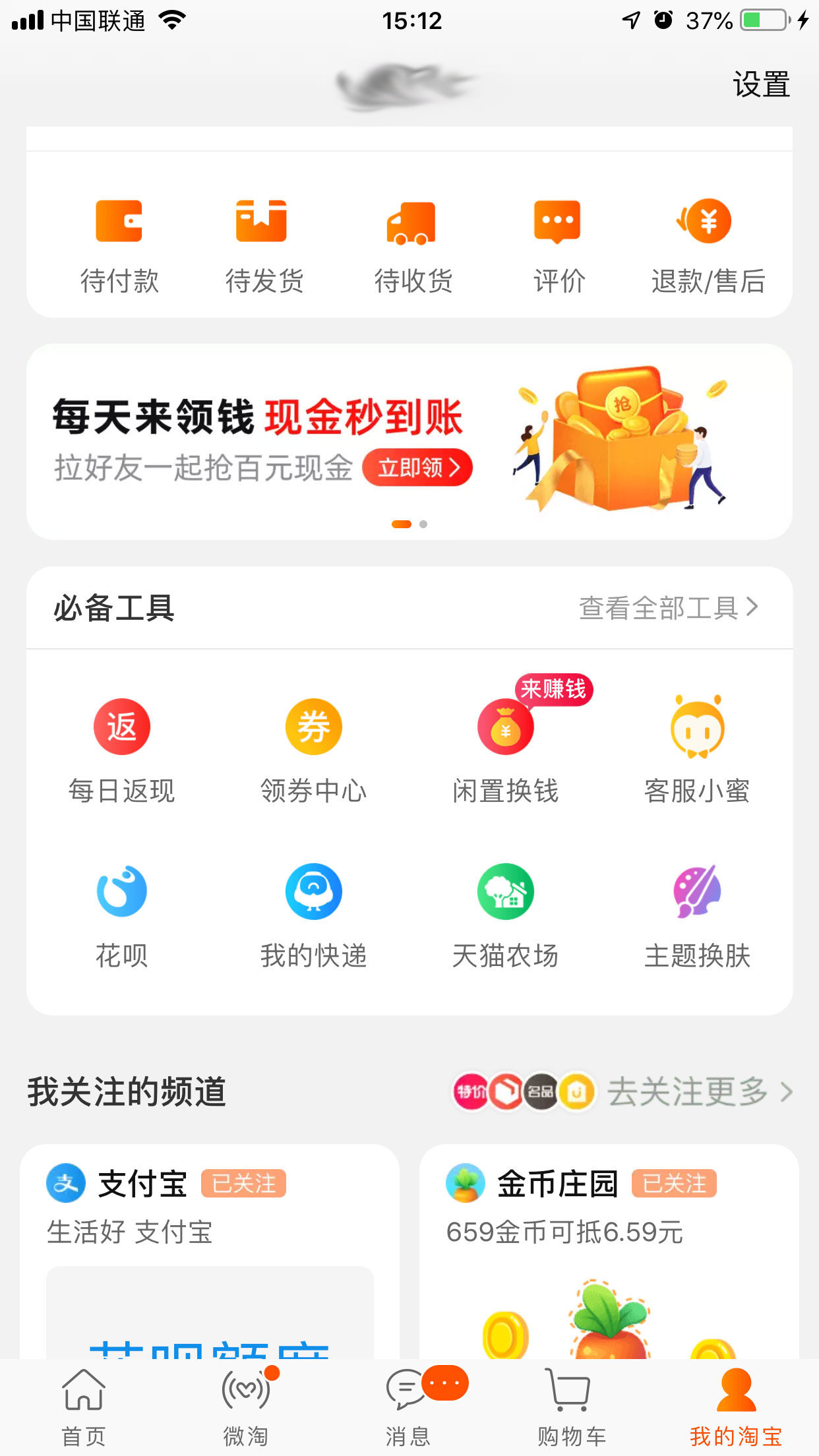Image resolution: width=819 pixels, height=1456 pixels.
Task: Expand 查看全部工具 to see all tools
Action: (x=668, y=607)
